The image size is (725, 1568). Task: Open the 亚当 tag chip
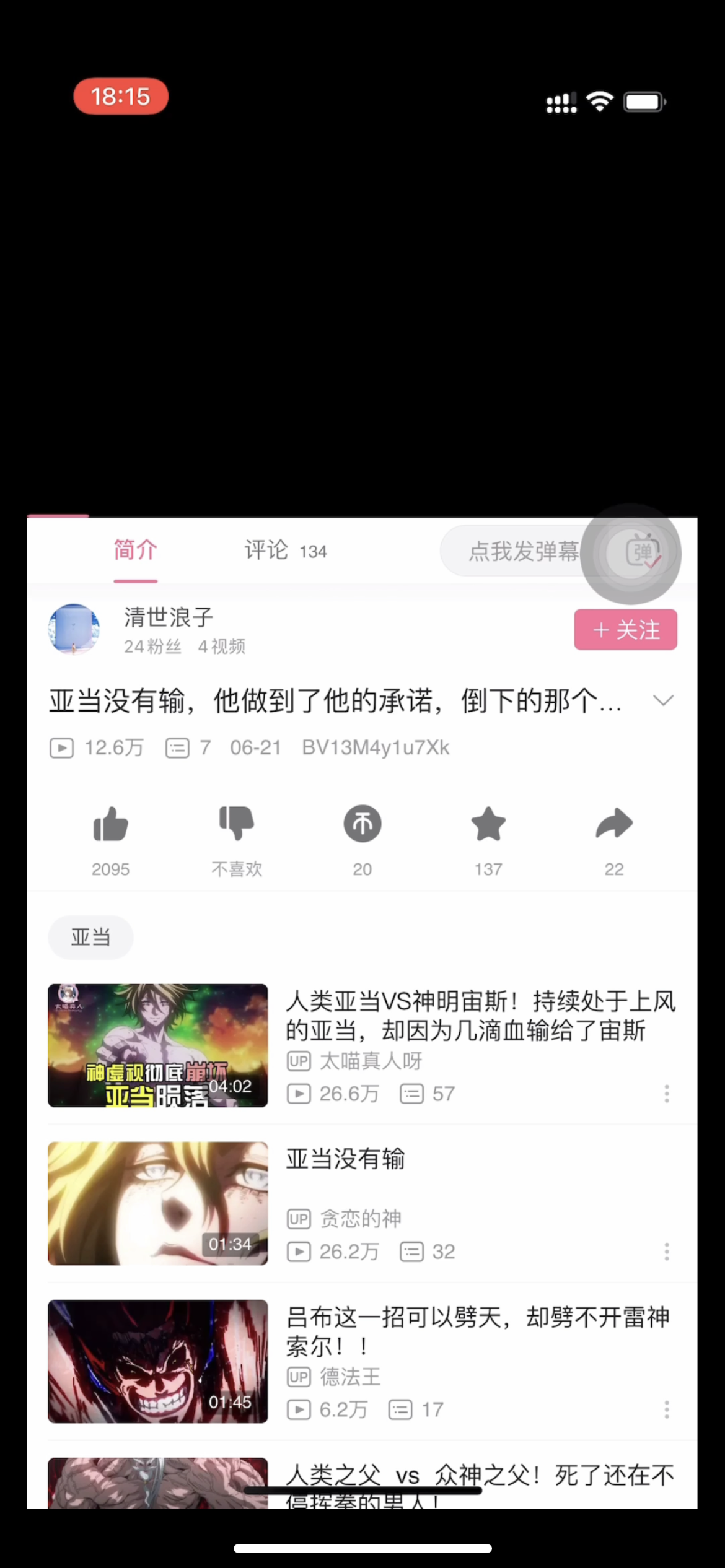pyautogui.click(x=90, y=938)
